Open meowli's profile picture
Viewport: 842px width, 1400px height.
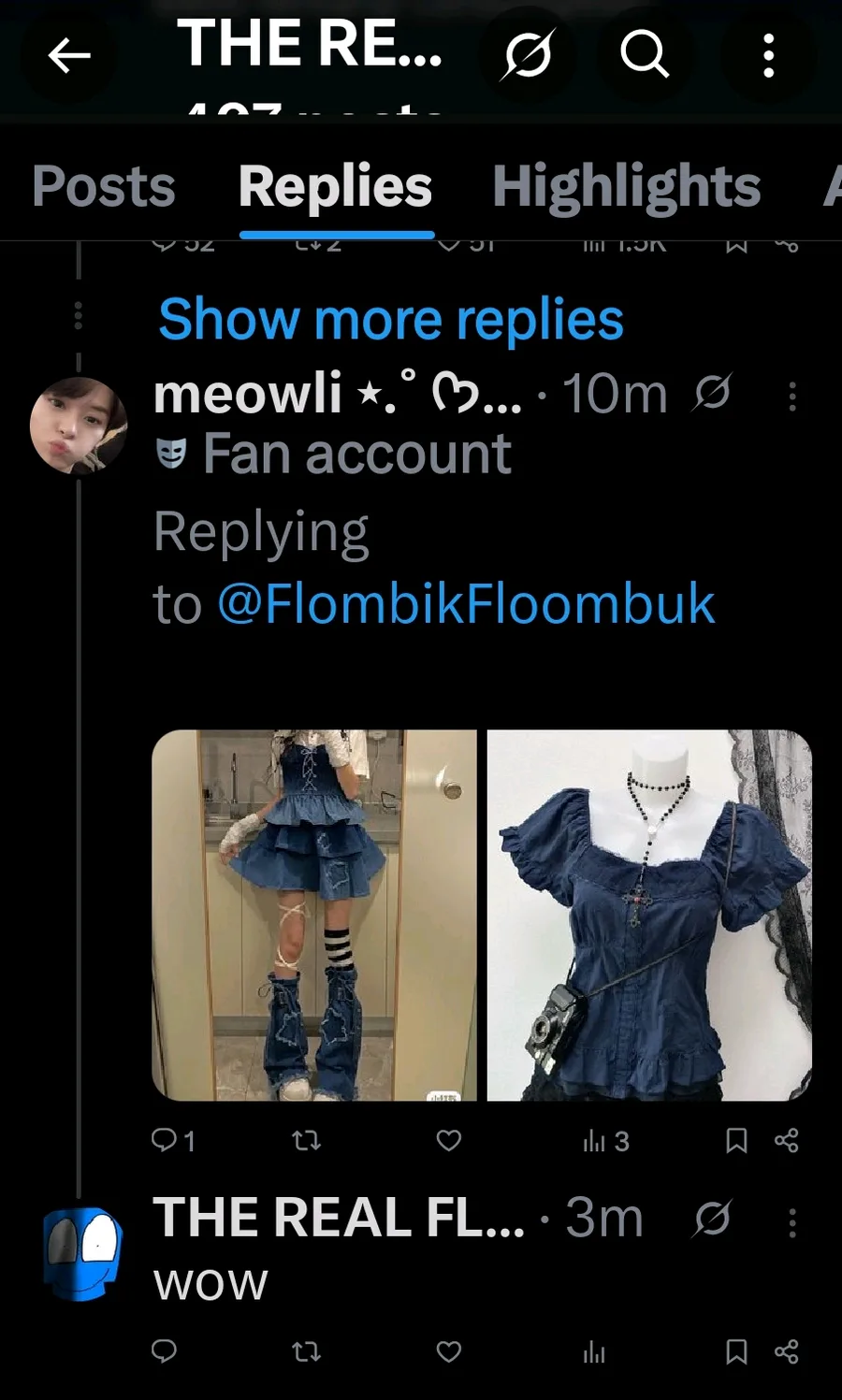80,425
